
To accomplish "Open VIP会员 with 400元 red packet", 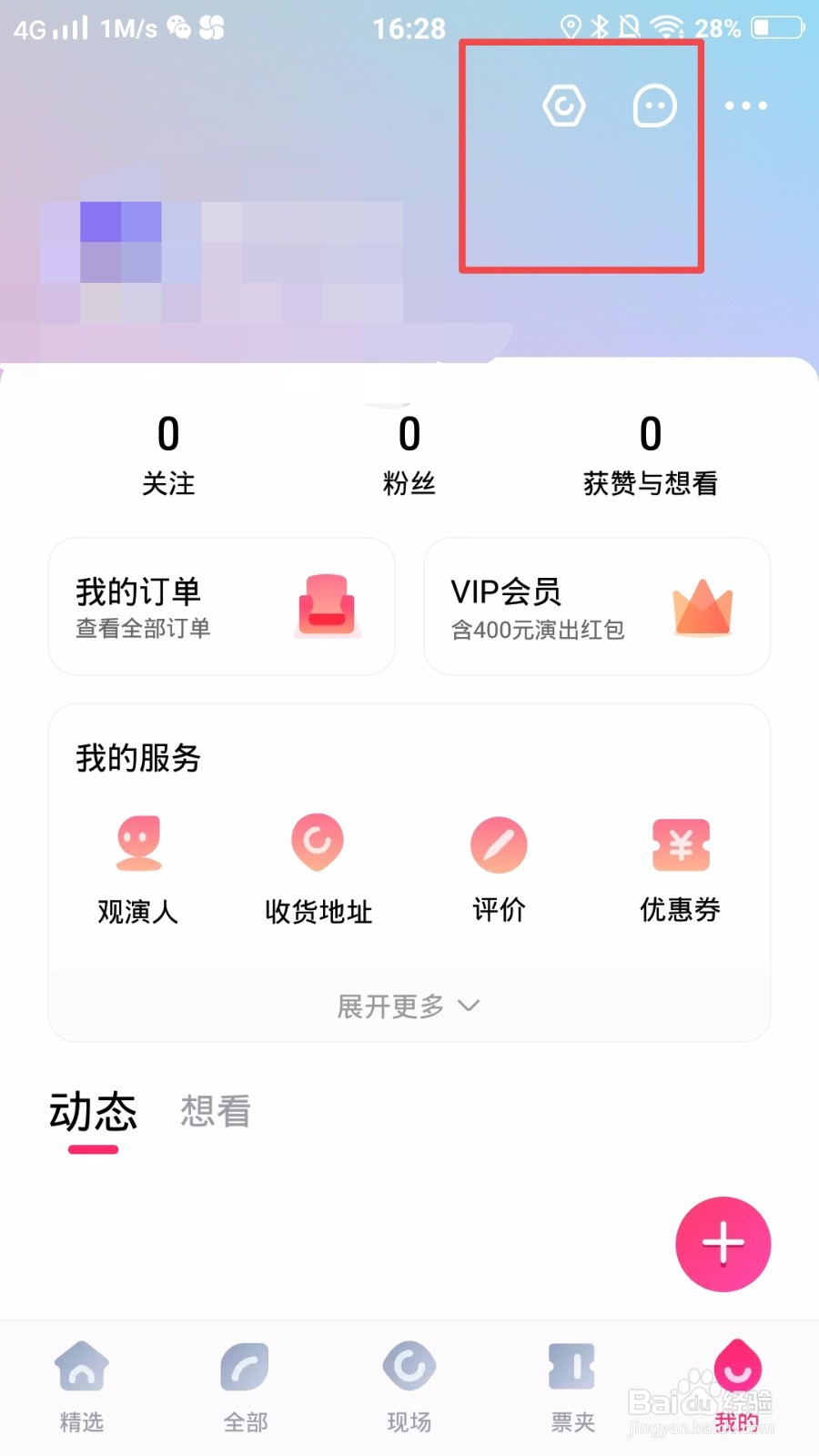I will [596, 605].
